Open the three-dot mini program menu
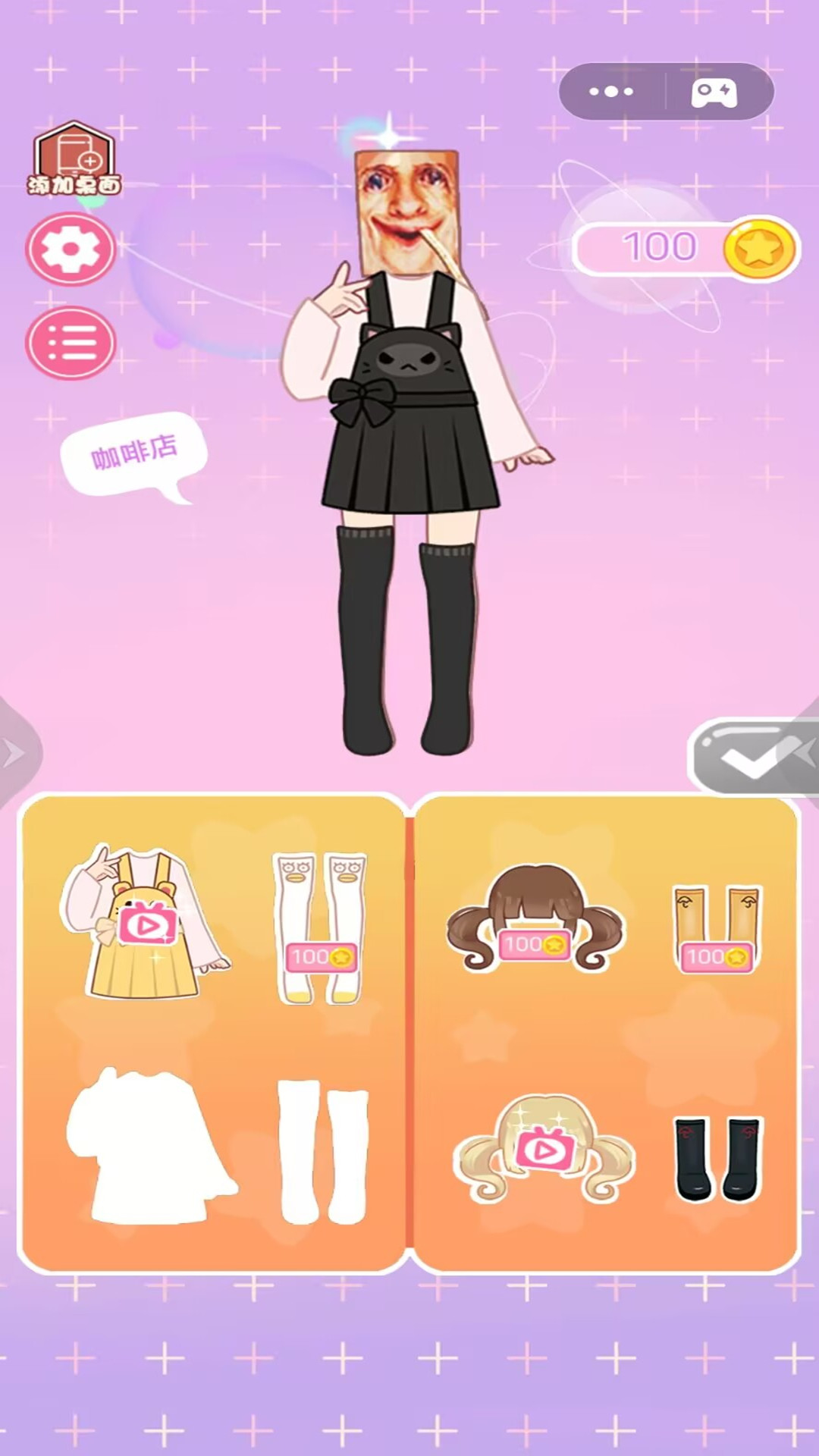Screen dimensions: 819x1456 611,92
